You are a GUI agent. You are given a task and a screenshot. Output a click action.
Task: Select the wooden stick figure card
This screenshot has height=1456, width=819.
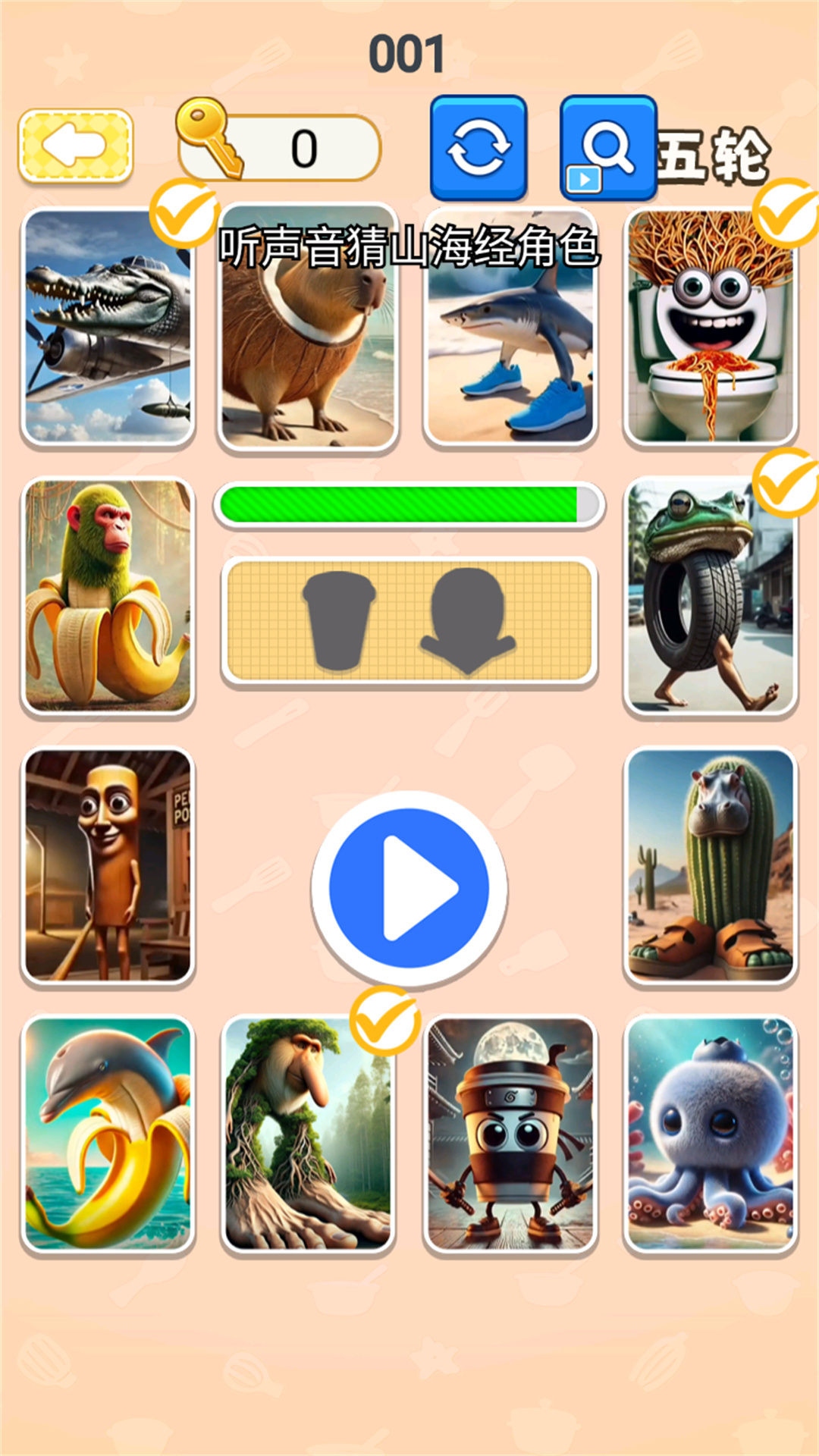[108, 865]
